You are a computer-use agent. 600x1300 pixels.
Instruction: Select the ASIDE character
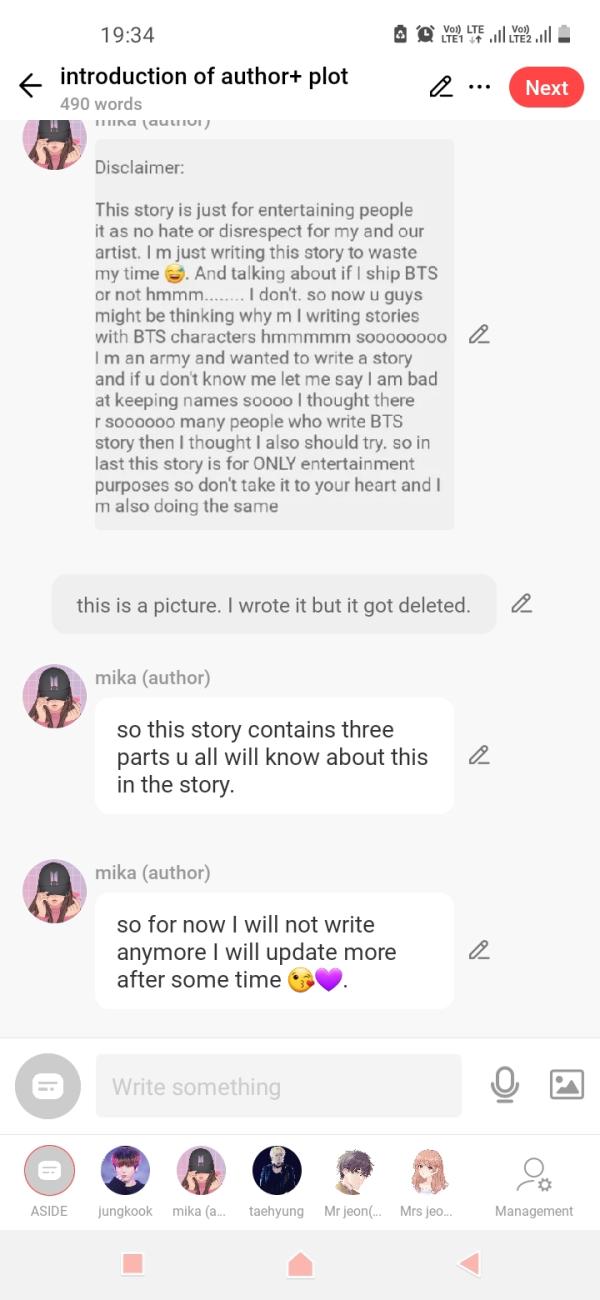pyautogui.click(x=49, y=1181)
